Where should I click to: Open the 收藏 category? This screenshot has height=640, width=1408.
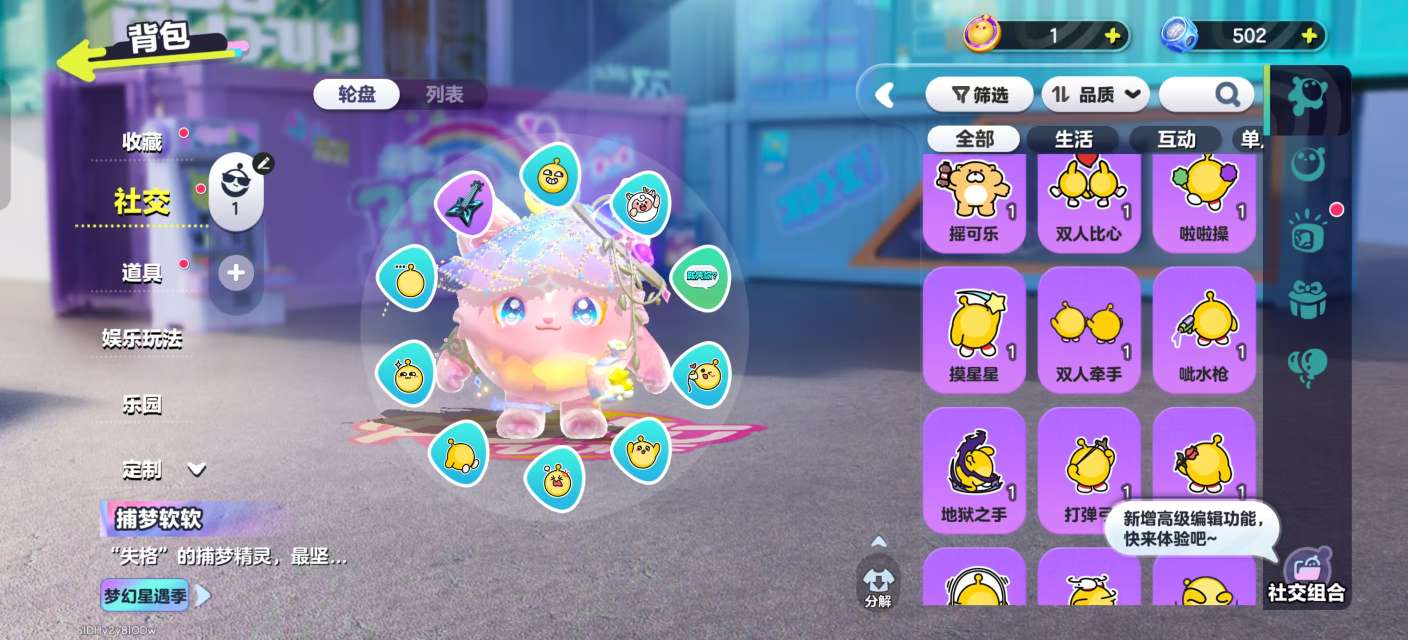[x=142, y=143]
